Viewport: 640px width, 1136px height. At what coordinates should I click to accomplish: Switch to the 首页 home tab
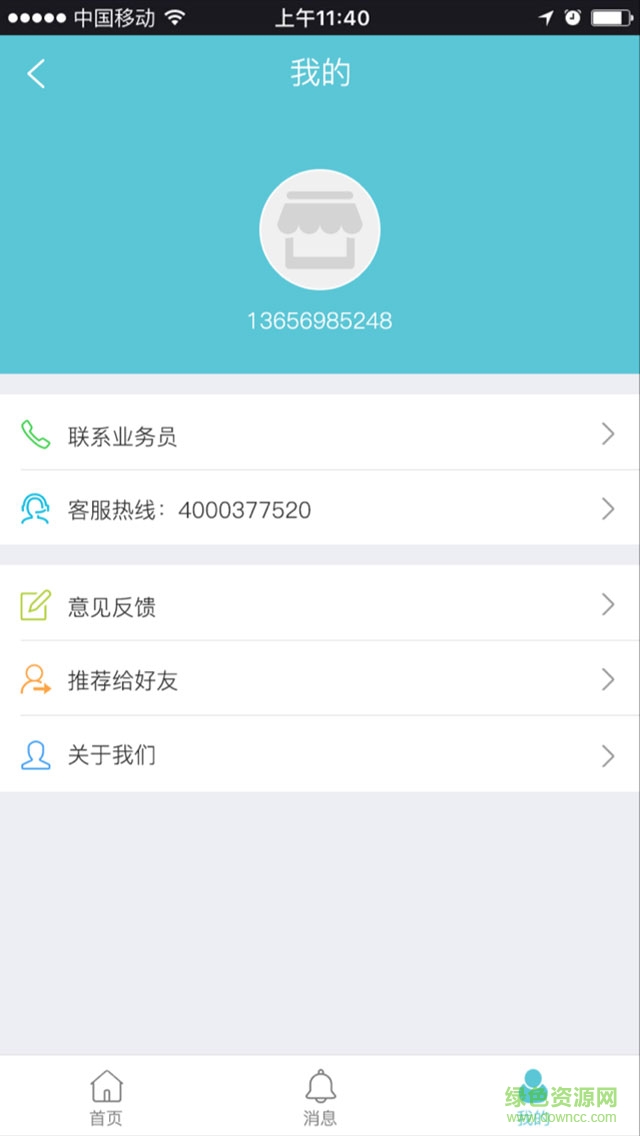click(x=106, y=1096)
